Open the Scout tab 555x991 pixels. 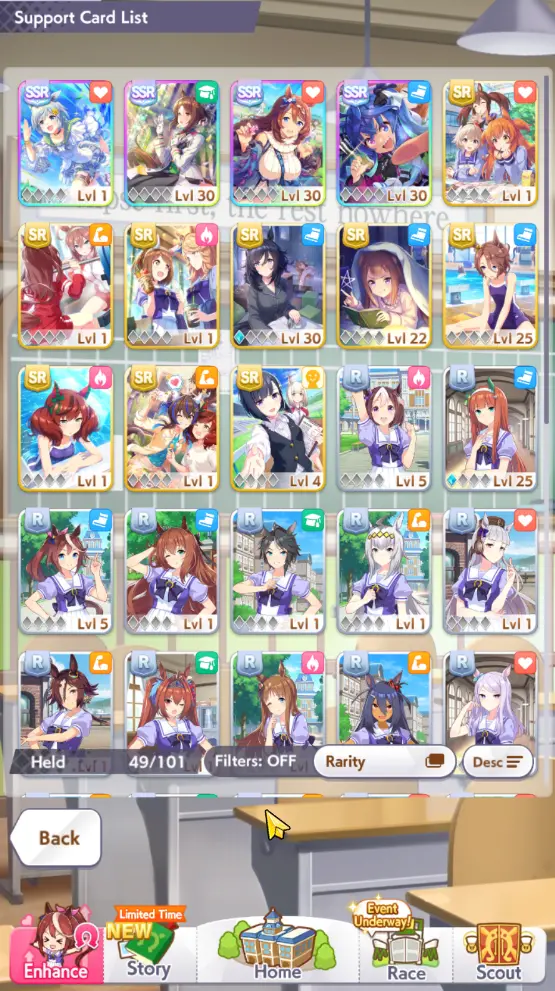point(499,946)
